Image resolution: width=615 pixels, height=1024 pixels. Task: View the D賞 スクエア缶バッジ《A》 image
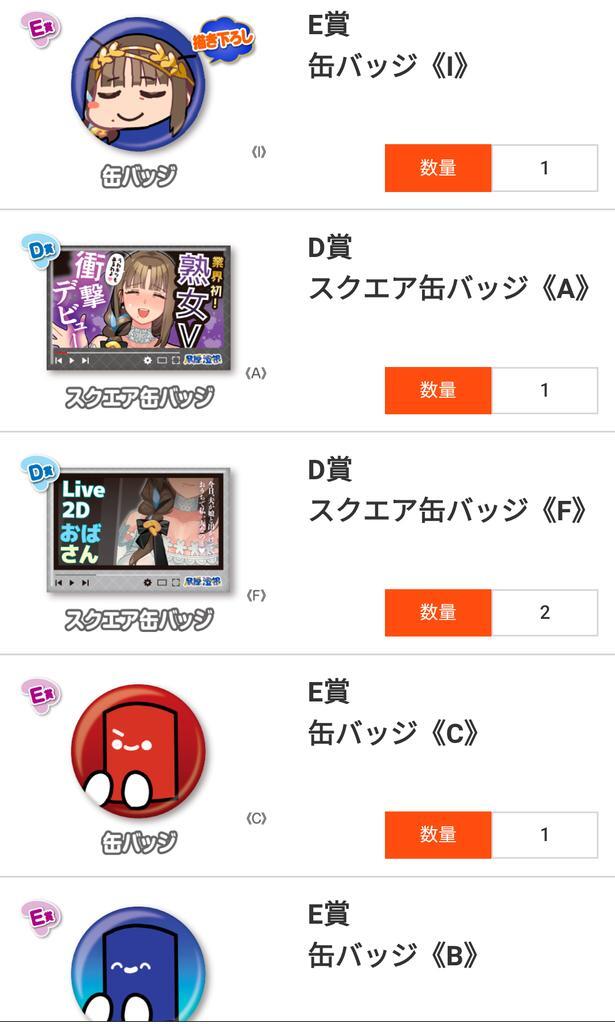(x=138, y=308)
